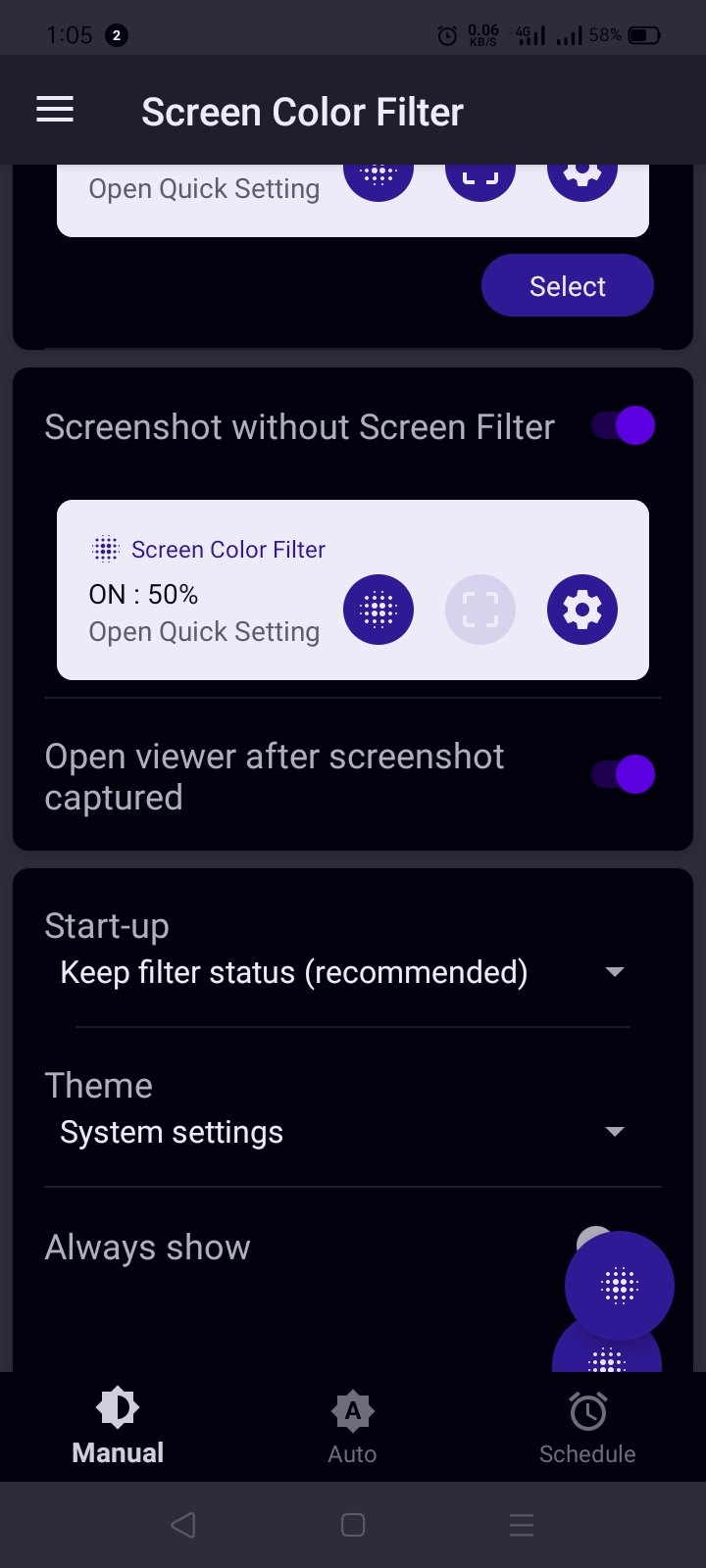Screen dimensions: 706x1568
Task: Toggle Screenshot without Screen Filter switch
Action: tap(624, 426)
